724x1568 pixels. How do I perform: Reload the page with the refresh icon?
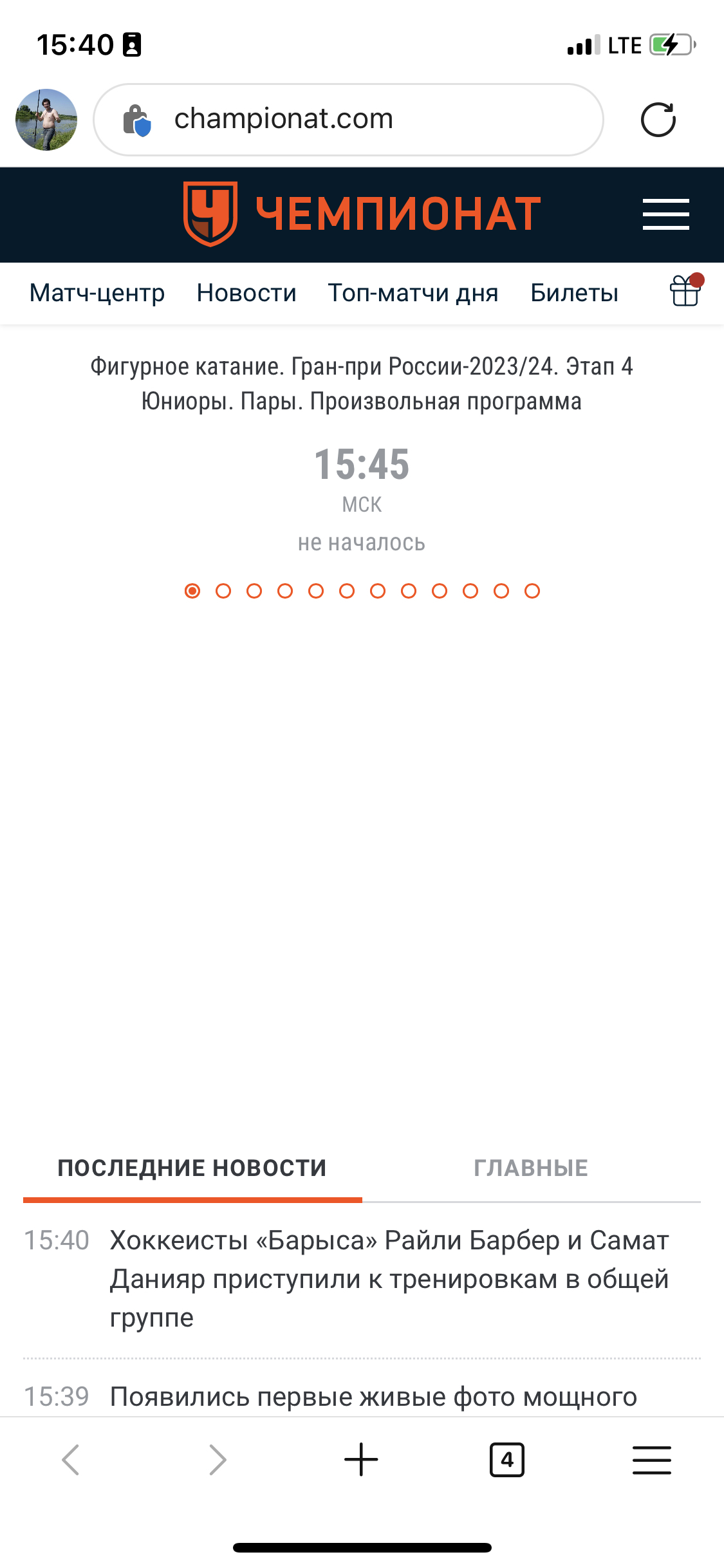tap(658, 120)
